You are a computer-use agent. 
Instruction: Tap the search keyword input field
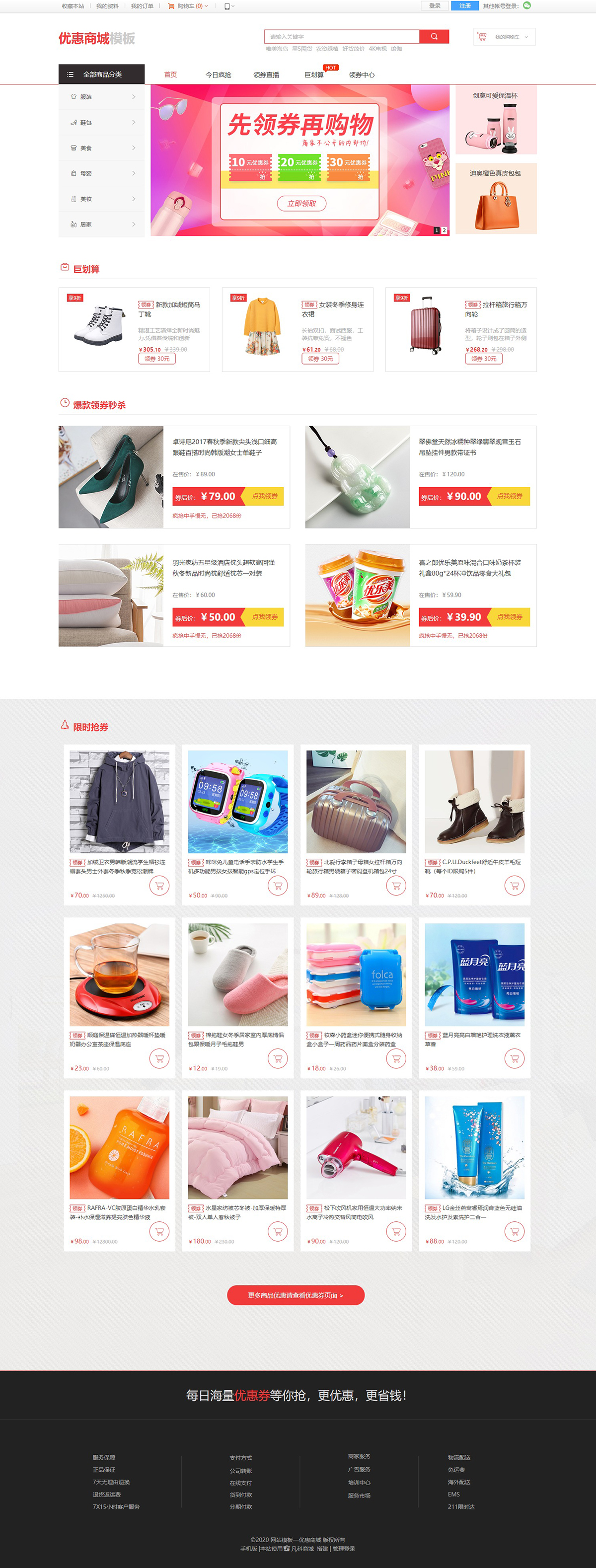click(x=341, y=37)
